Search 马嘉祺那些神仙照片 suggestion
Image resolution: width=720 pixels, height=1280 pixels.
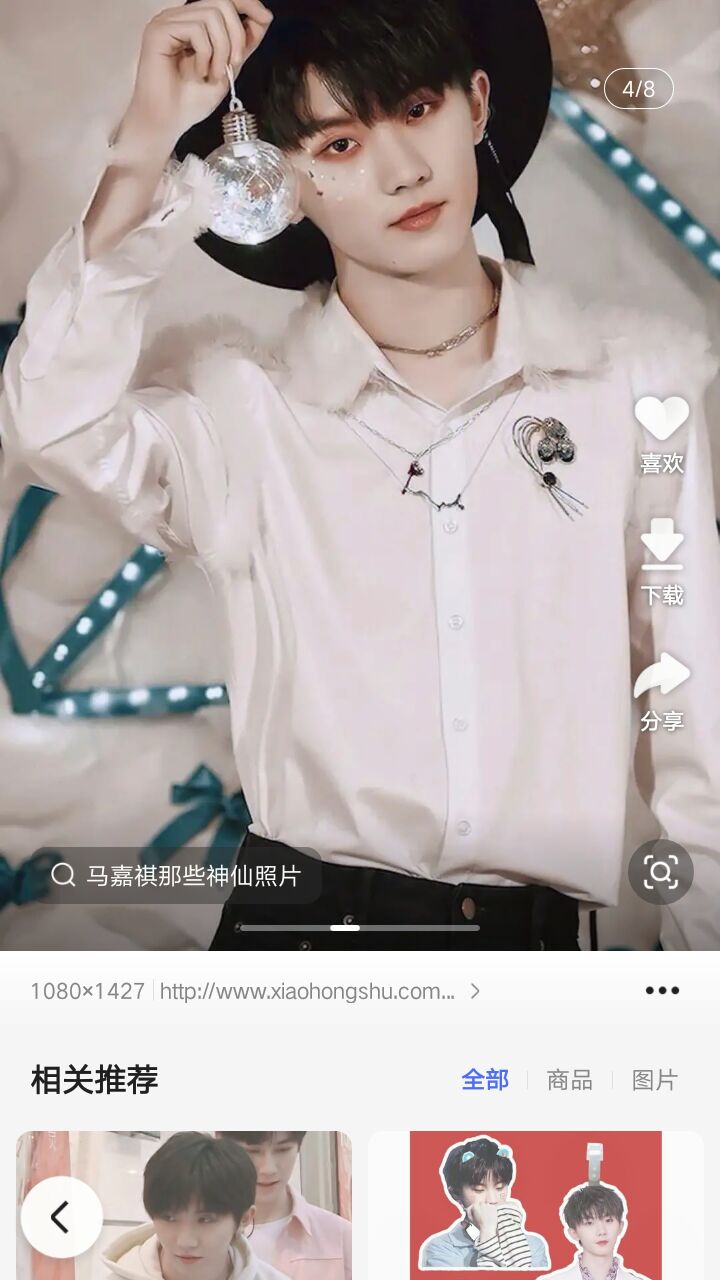tap(176, 876)
